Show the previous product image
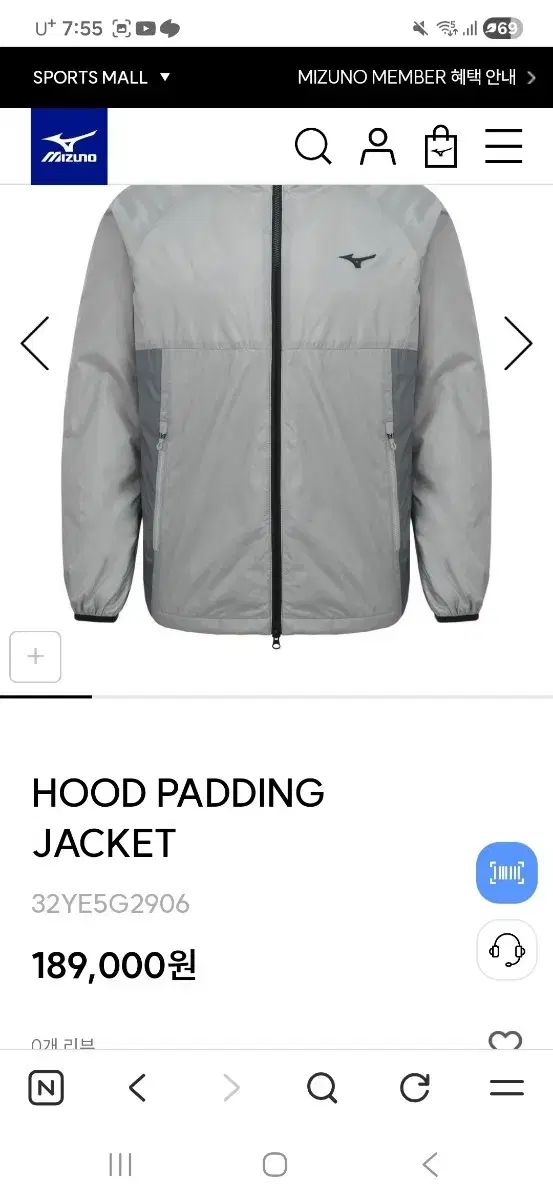Image resolution: width=553 pixels, height=1200 pixels. click(35, 343)
